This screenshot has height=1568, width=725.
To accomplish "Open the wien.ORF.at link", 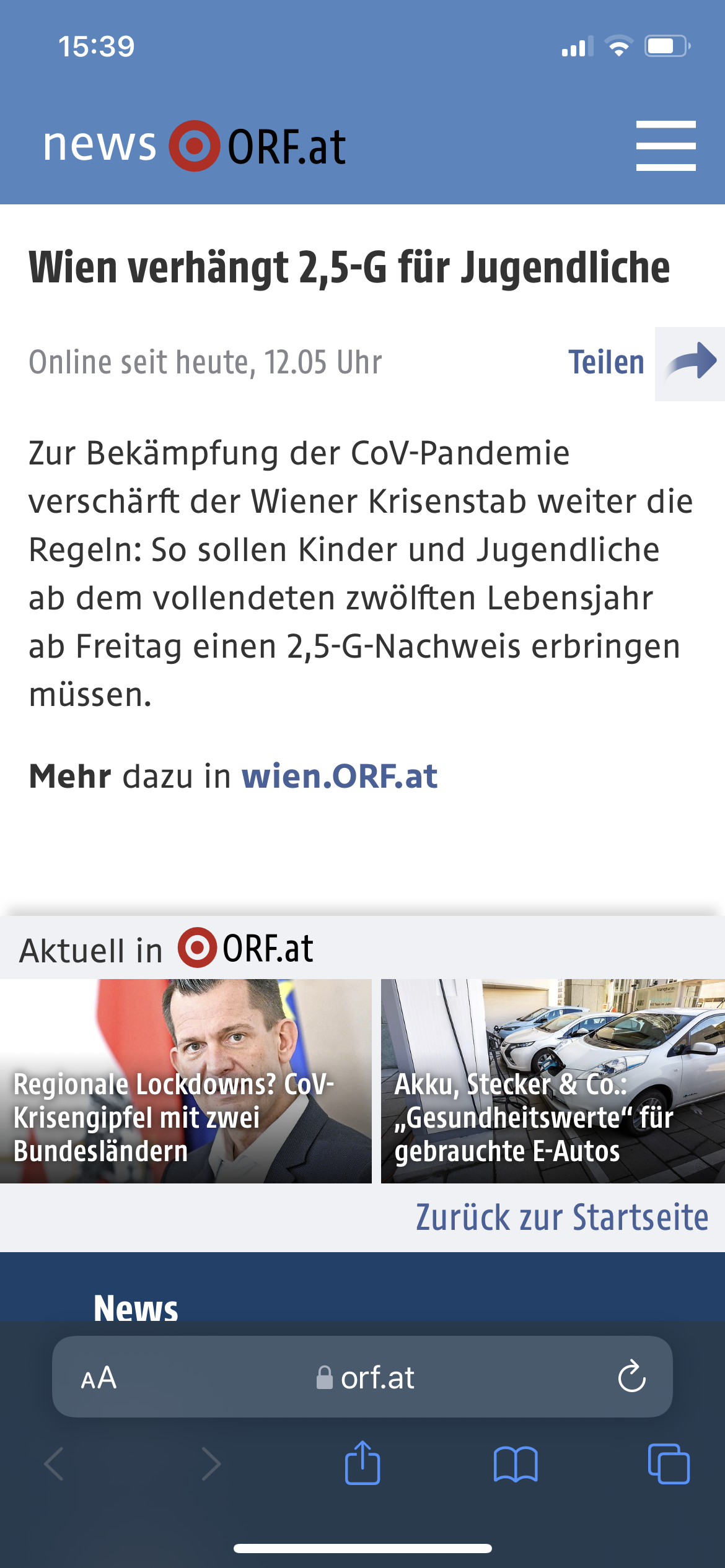I will tap(340, 777).
